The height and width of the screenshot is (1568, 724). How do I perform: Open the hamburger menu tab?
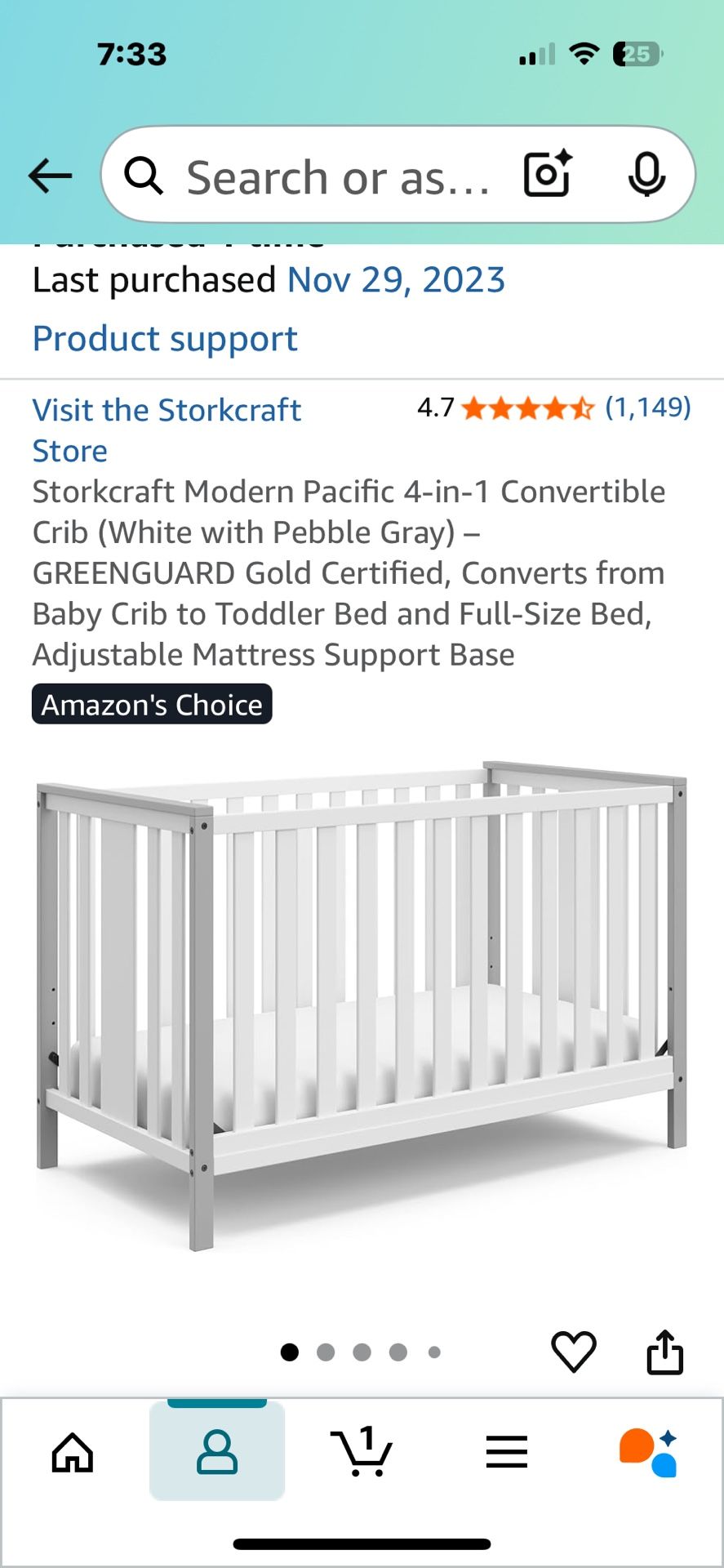click(506, 1452)
